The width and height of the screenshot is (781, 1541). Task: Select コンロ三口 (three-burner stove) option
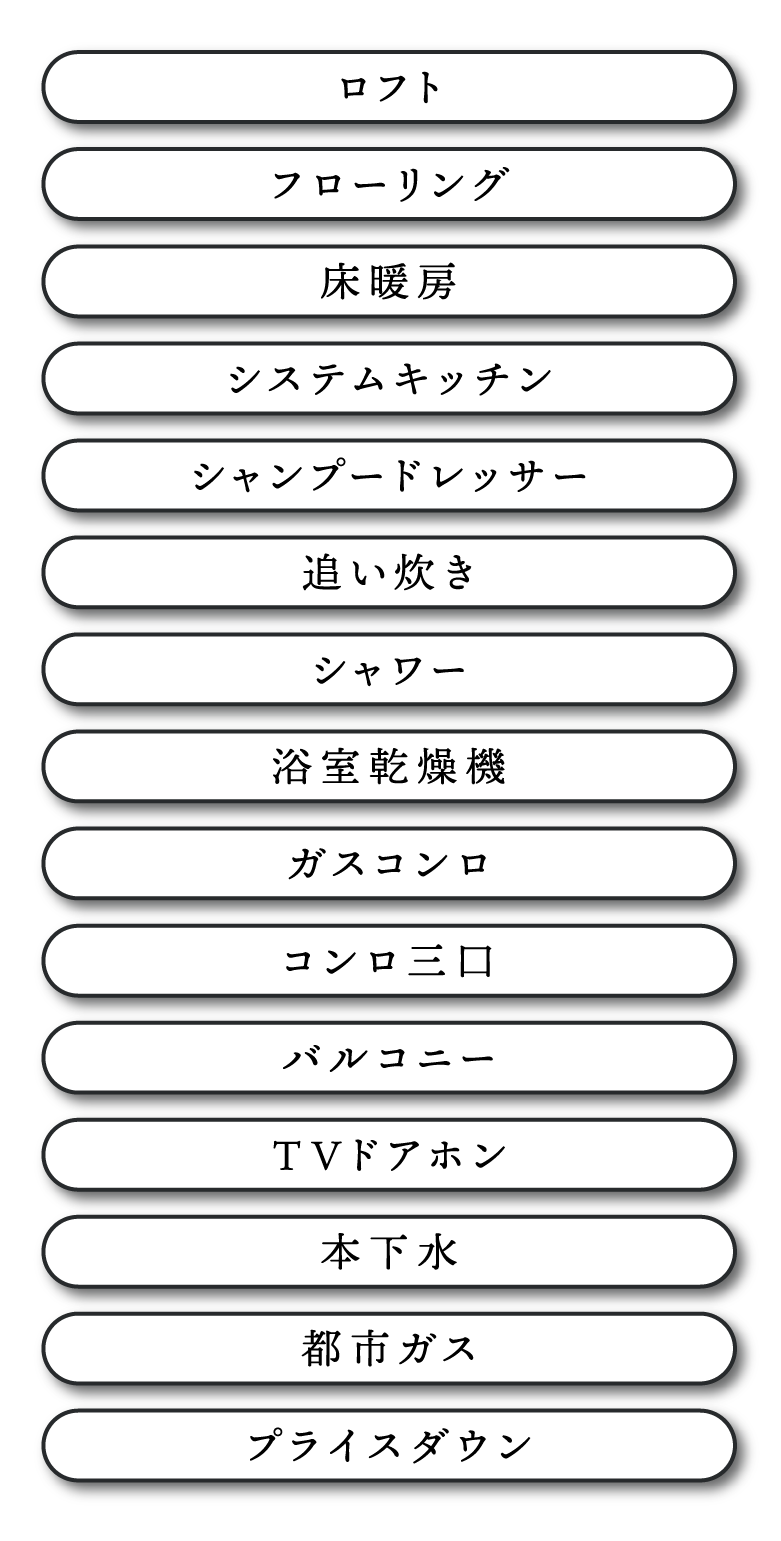click(x=390, y=958)
